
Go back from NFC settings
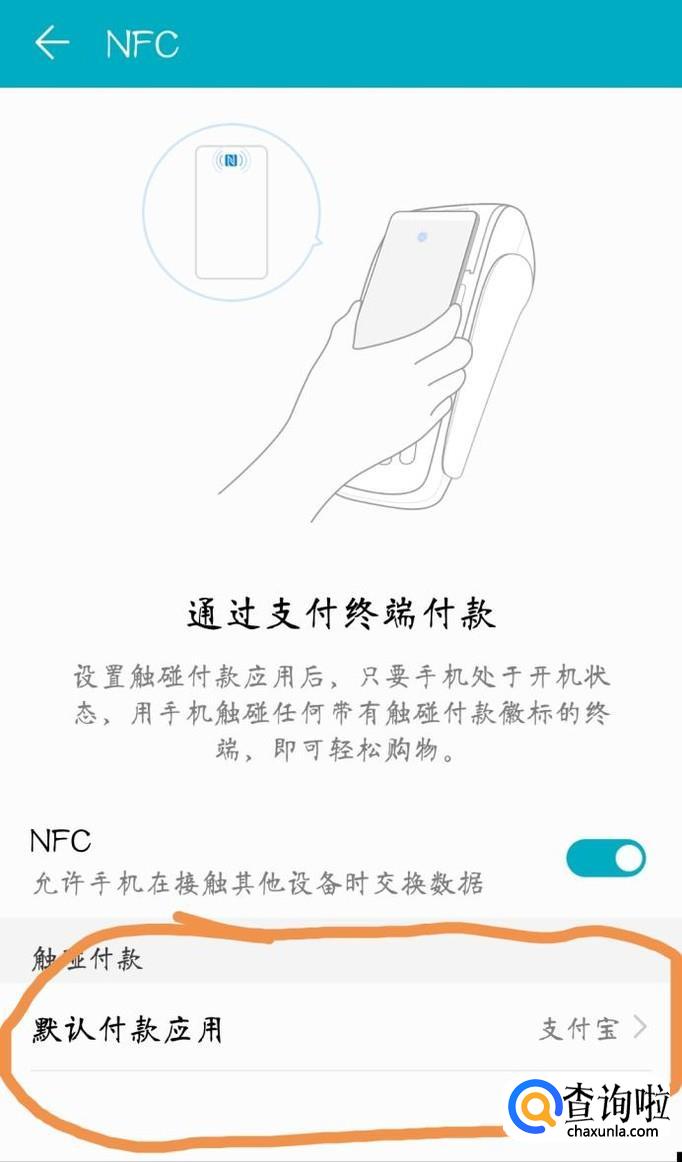(x=52, y=43)
